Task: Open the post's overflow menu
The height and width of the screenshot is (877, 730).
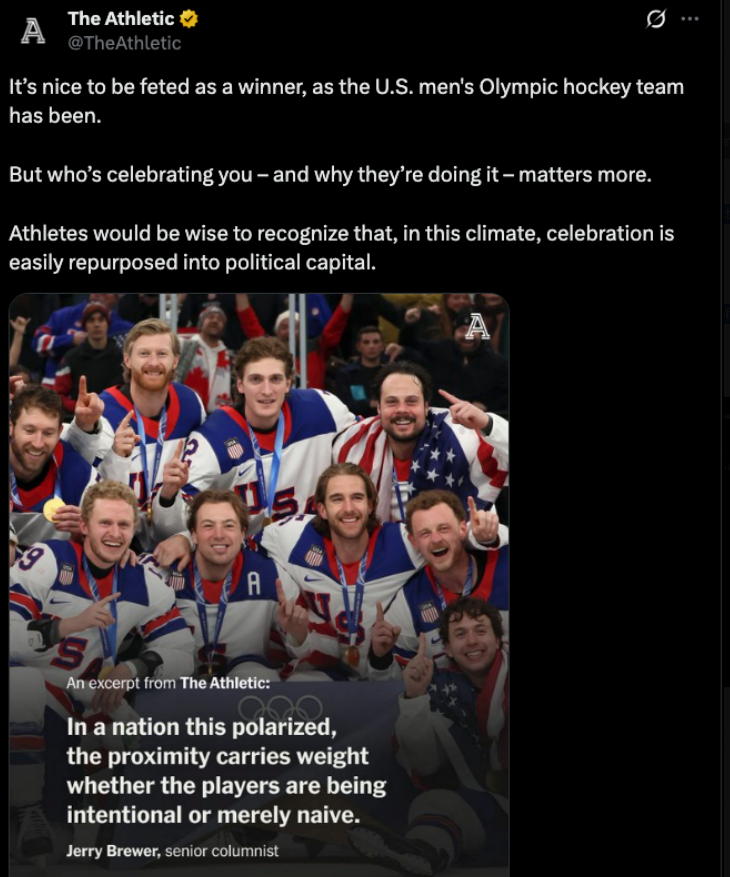Action: (x=690, y=19)
